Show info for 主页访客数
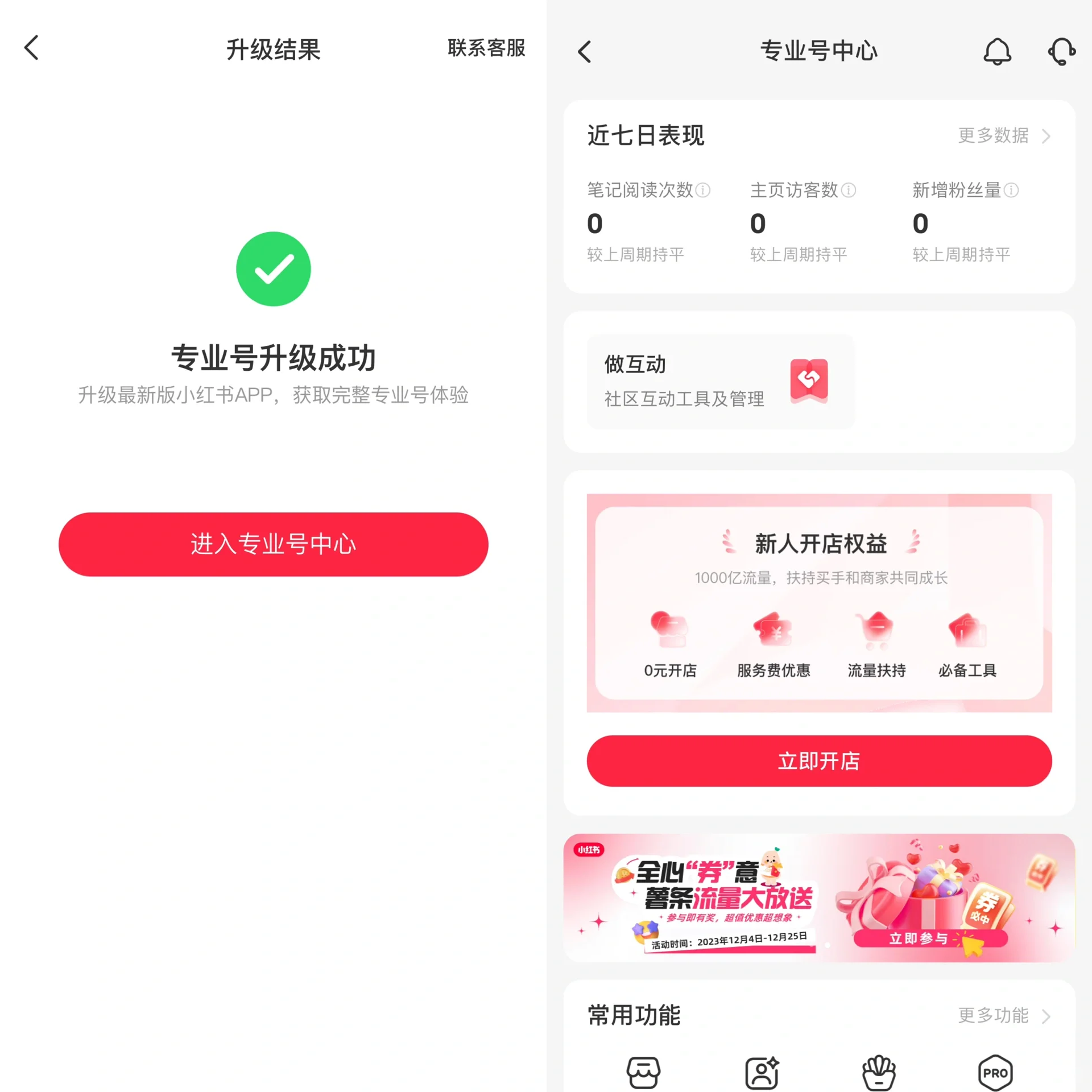Viewport: 1092px width, 1092px height. click(848, 190)
